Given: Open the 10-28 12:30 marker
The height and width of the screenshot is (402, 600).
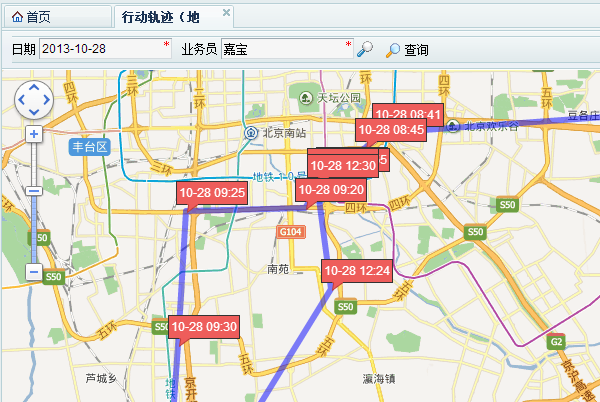Looking at the screenshot, I should click(343, 165).
